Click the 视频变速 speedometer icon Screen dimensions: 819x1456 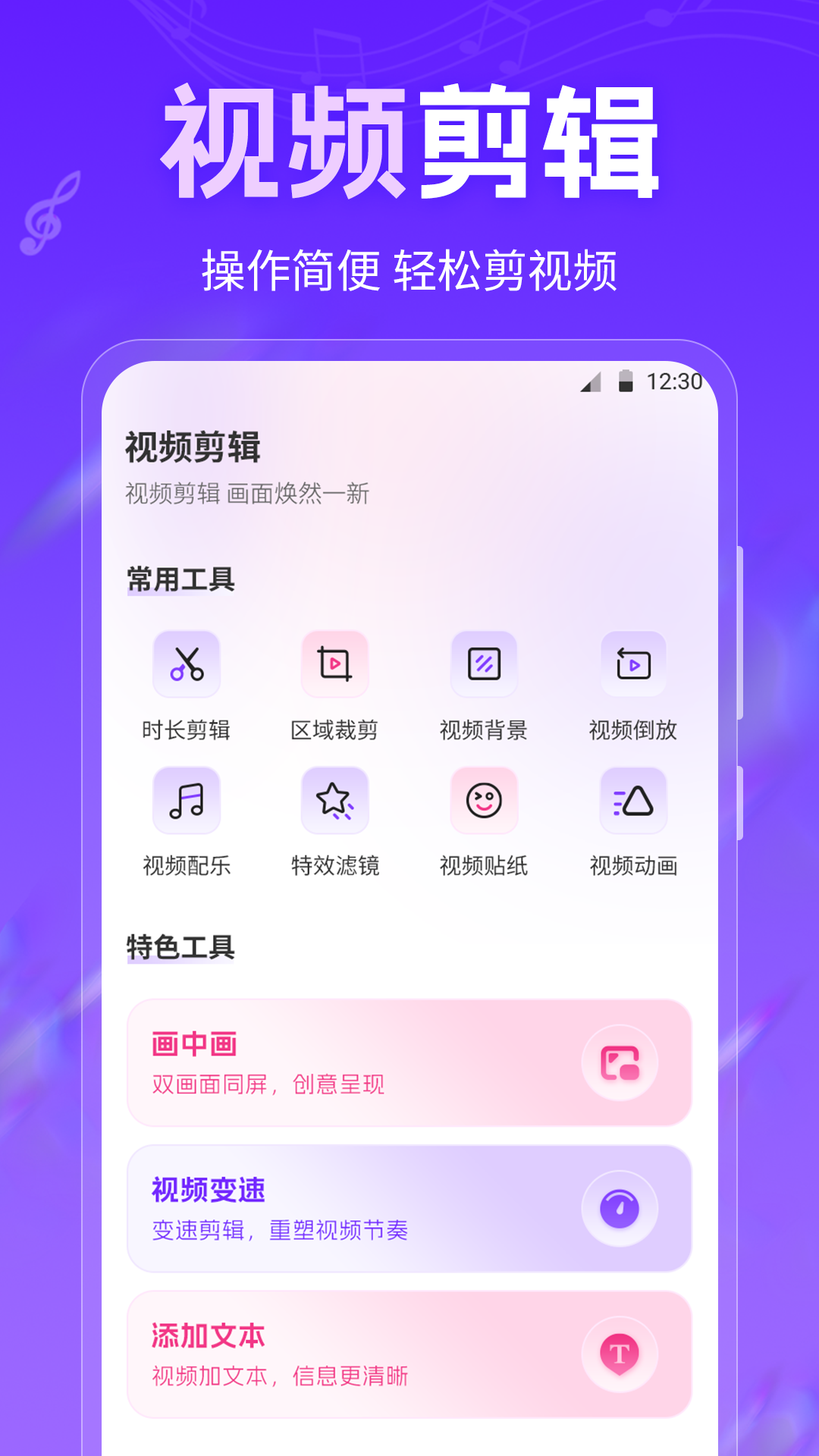tap(619, 1208)
